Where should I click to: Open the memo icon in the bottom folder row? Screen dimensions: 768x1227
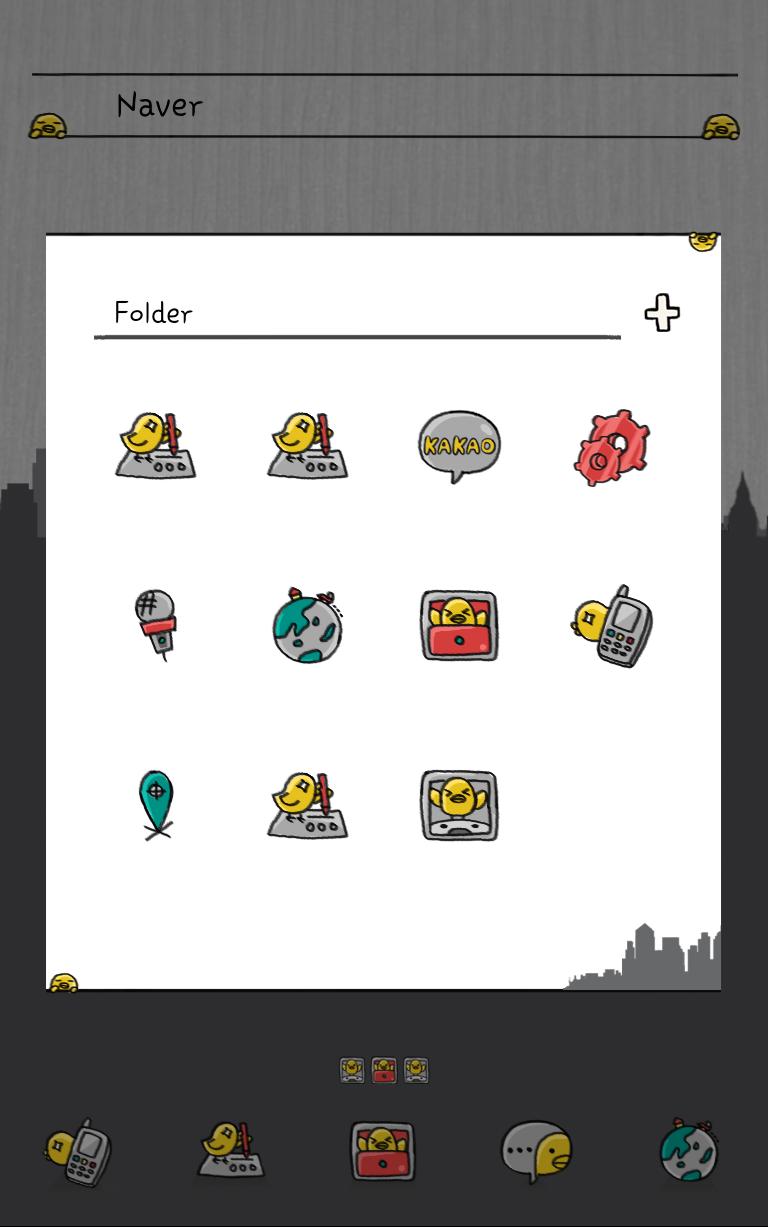pos(307,805)
